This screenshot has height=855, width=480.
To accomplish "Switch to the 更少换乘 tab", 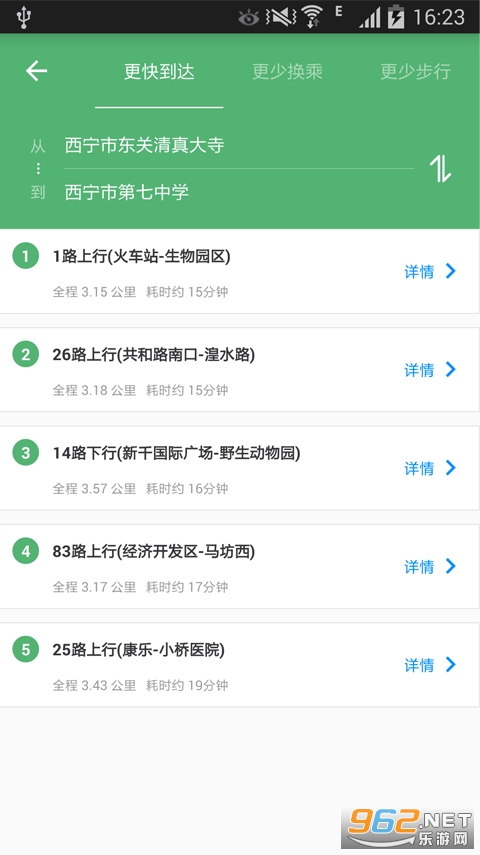I will (287, 71).
